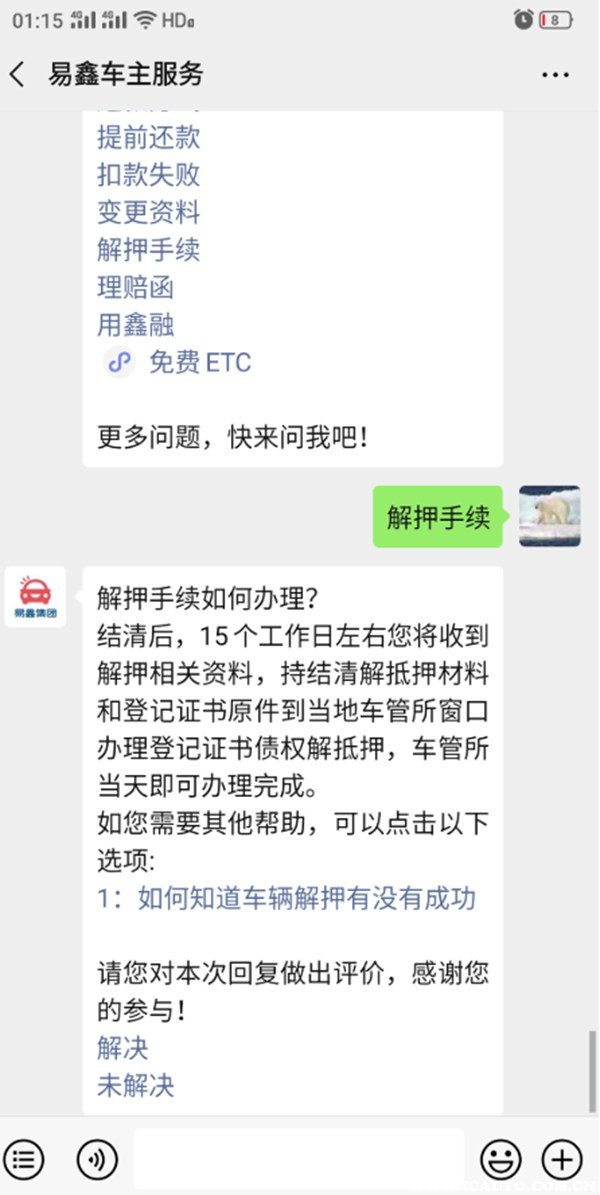Viewport: 600px width, 1195px height.
Task: Switch to voice input mode
Action: pos(97,1160)
